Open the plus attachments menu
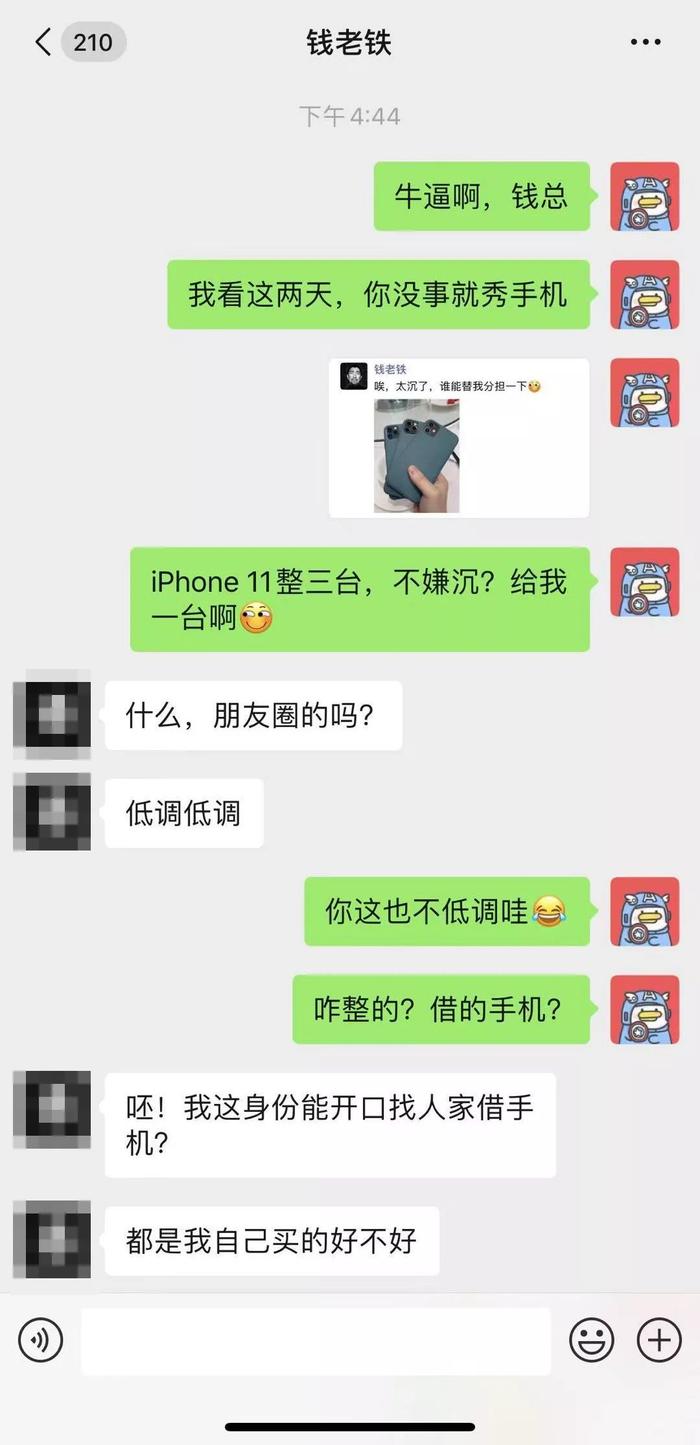Viewport: 700px width, 1445px height. click(x=658, y=1340)
